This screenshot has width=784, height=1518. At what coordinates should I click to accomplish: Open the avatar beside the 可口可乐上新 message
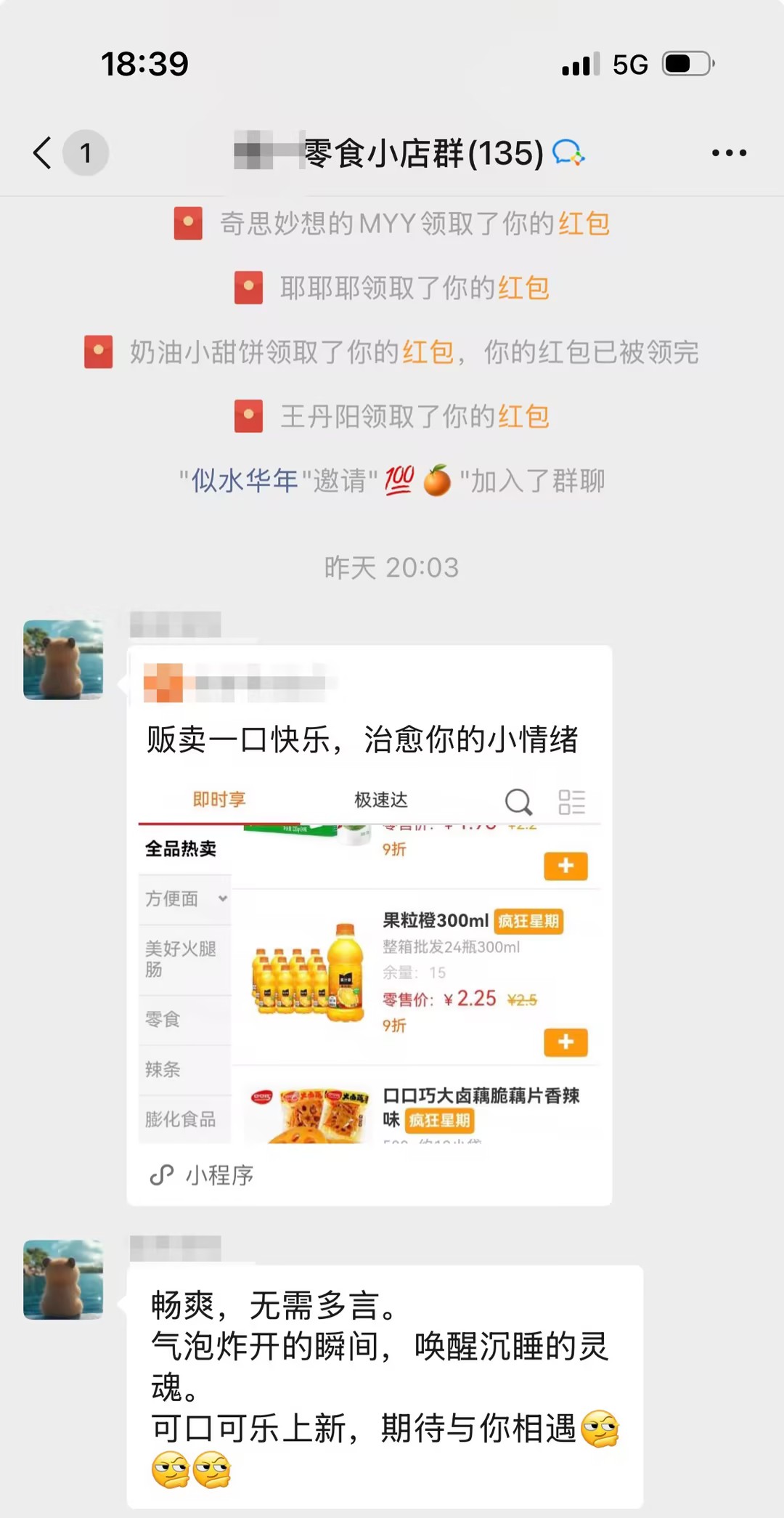click(x=63, y=1280)
